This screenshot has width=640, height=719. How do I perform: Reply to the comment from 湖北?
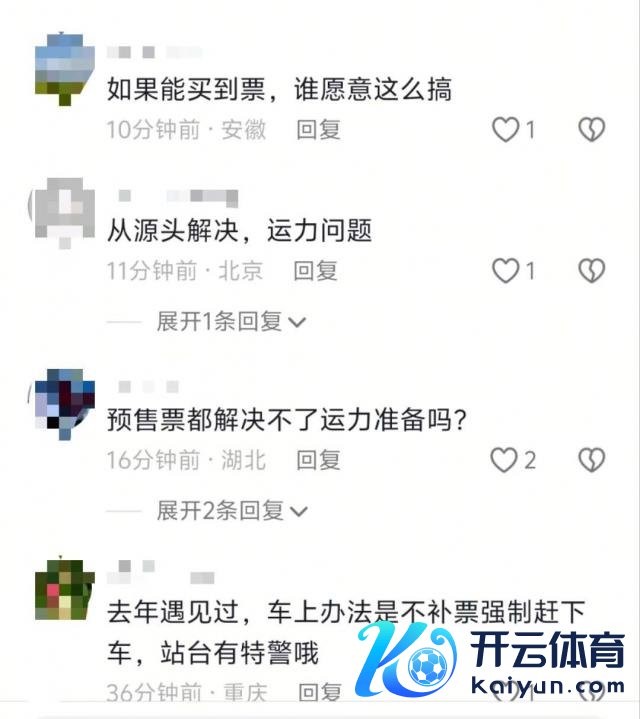[x=319, y=460]
